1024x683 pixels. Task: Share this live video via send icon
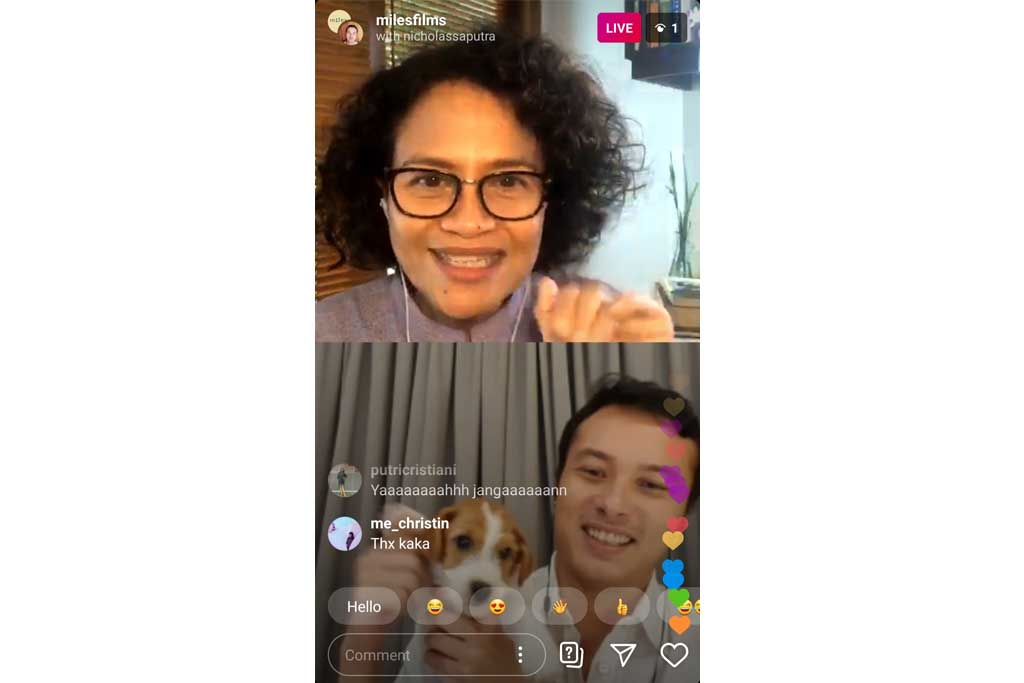[623, 655]
